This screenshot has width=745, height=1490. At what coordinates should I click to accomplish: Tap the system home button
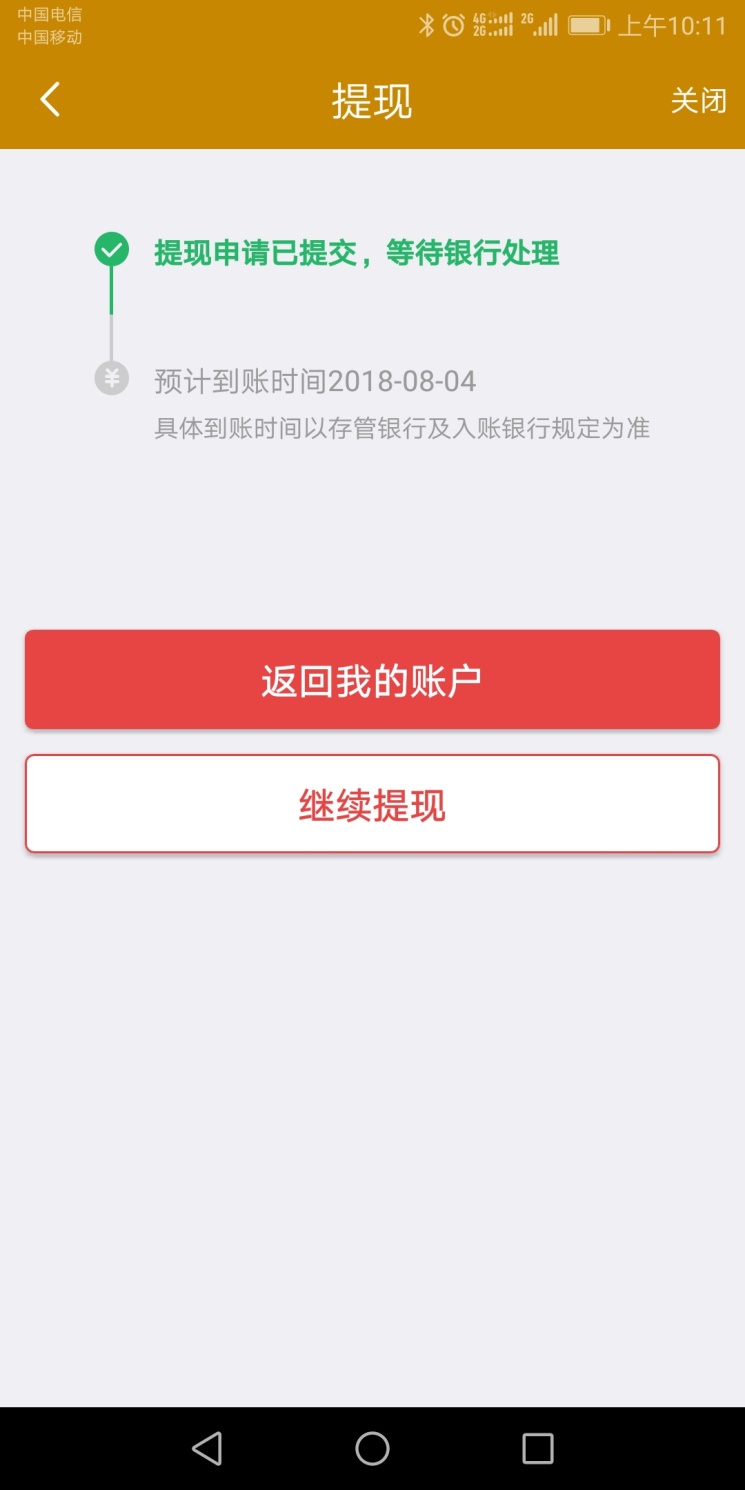pos(372,1448)
